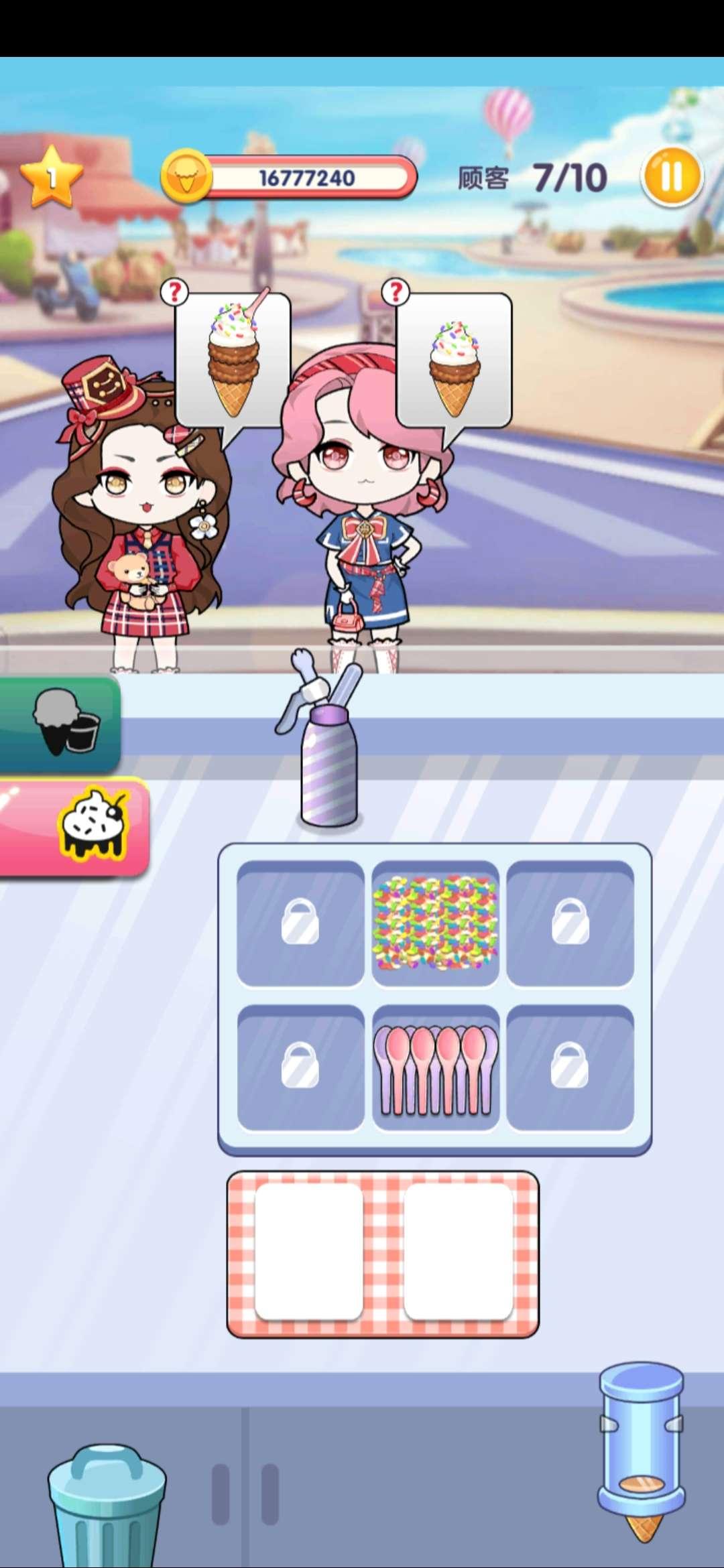Tap the first locked topping slot
The image size is (724, 1568).
300,923
